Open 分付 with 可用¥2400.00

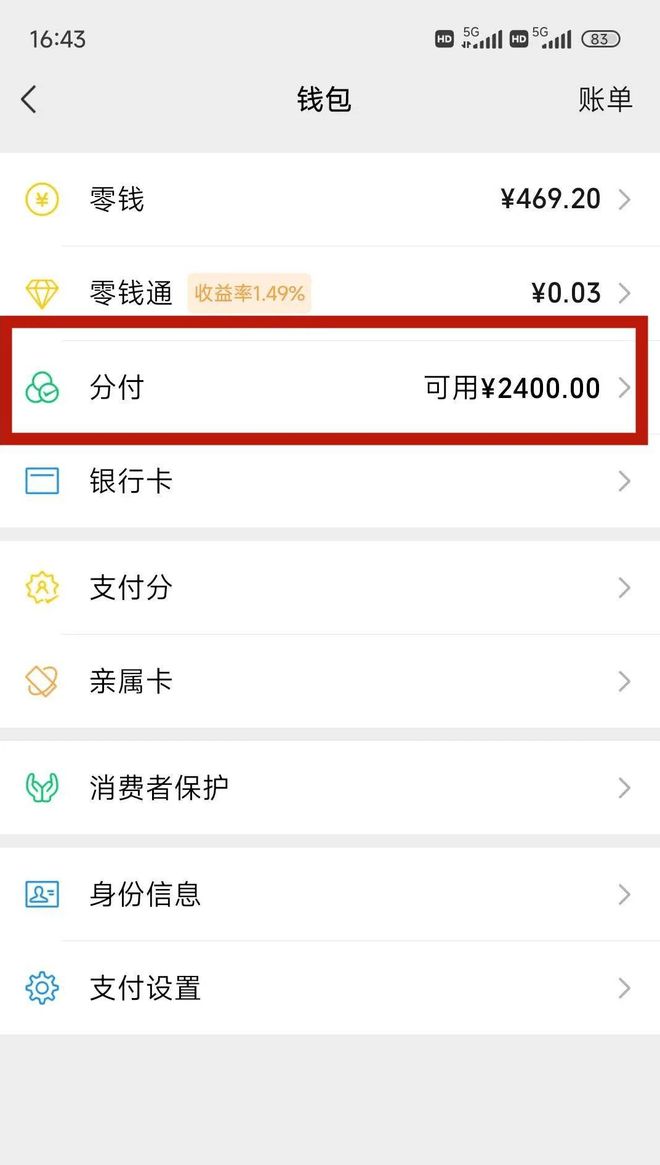[x=330, y=388]
